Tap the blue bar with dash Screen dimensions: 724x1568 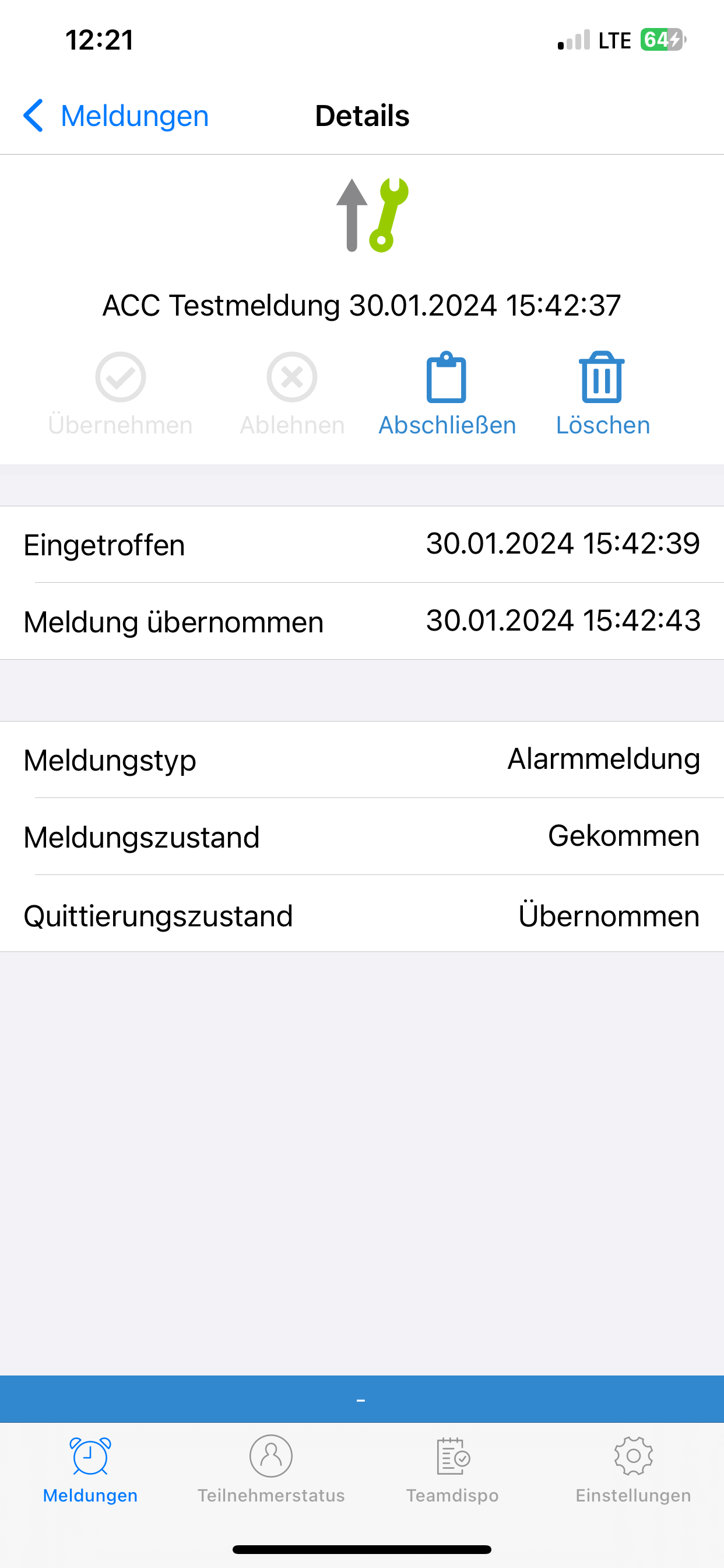362,1399
